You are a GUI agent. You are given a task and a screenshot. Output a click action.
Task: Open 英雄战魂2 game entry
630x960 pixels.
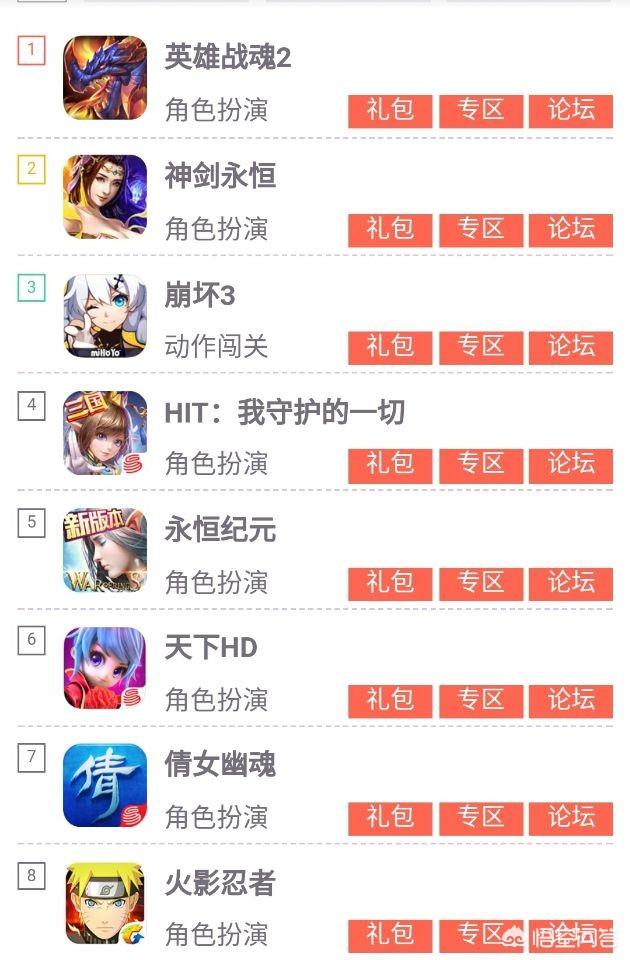pos(228,58)
